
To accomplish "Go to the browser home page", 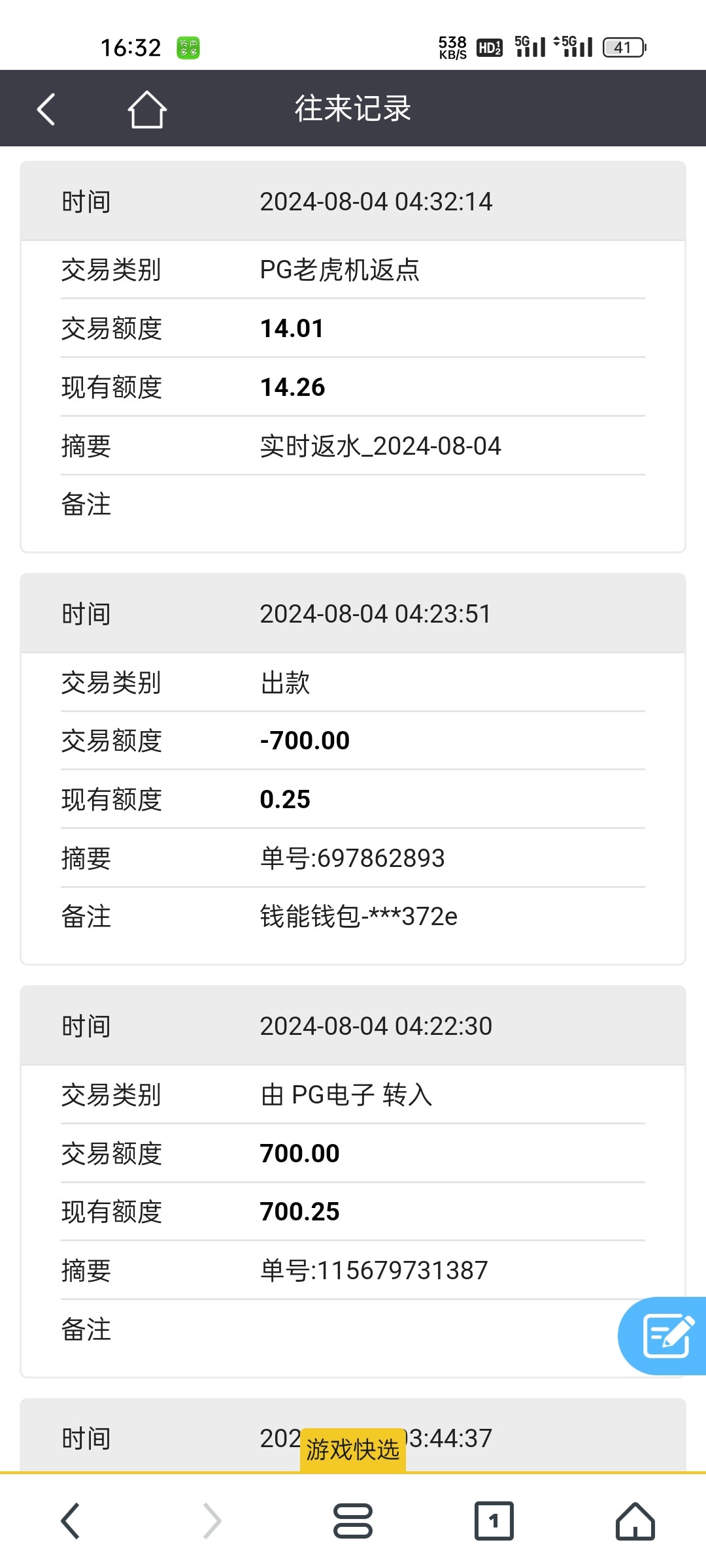I will (635, 1521).
